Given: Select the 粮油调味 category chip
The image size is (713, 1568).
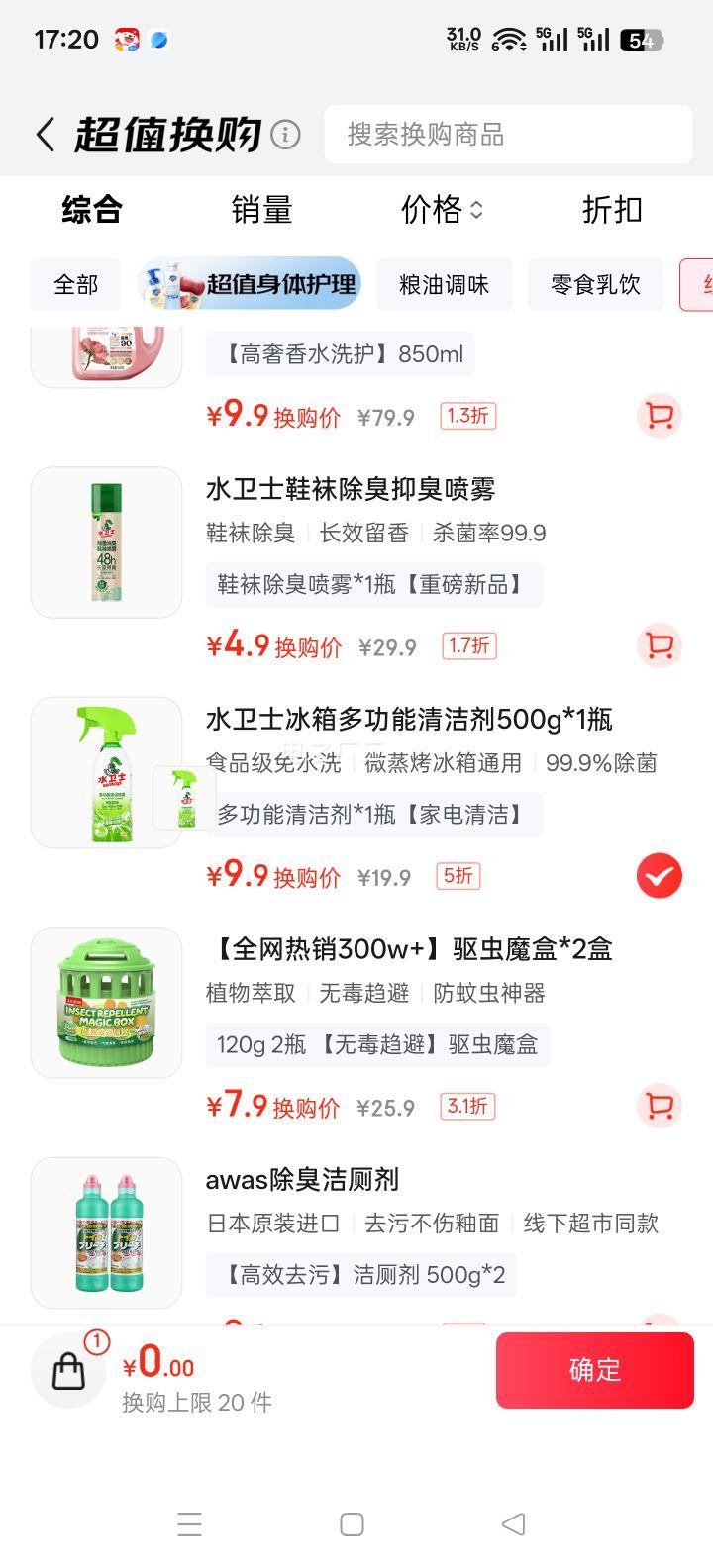Looking at the screenshot, I should tap(446, 285).
